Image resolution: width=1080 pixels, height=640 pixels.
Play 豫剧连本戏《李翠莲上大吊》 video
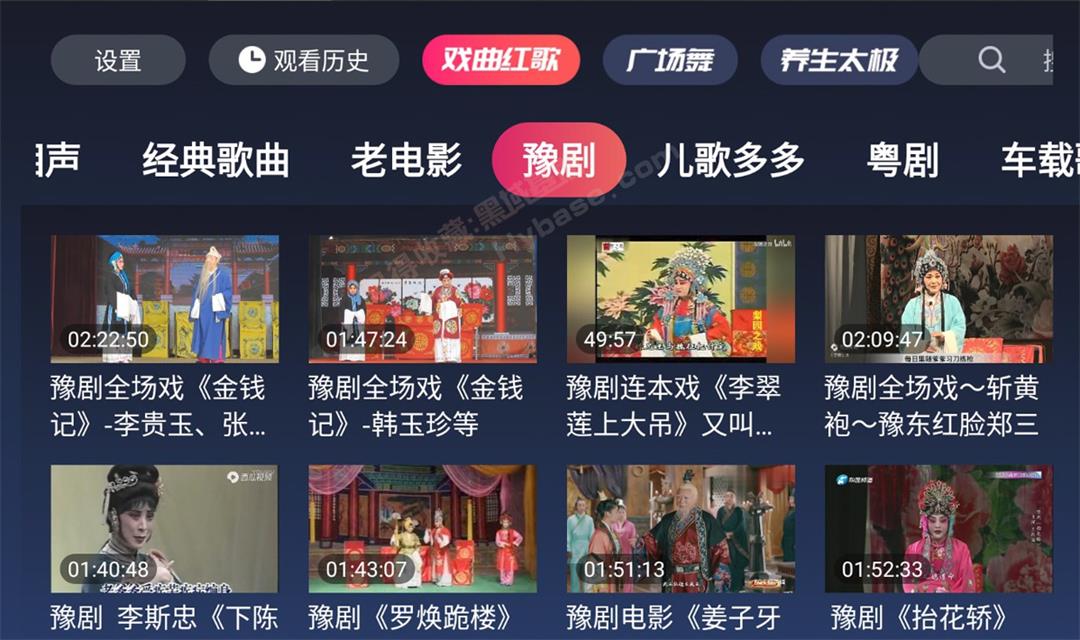coord(680,299)
